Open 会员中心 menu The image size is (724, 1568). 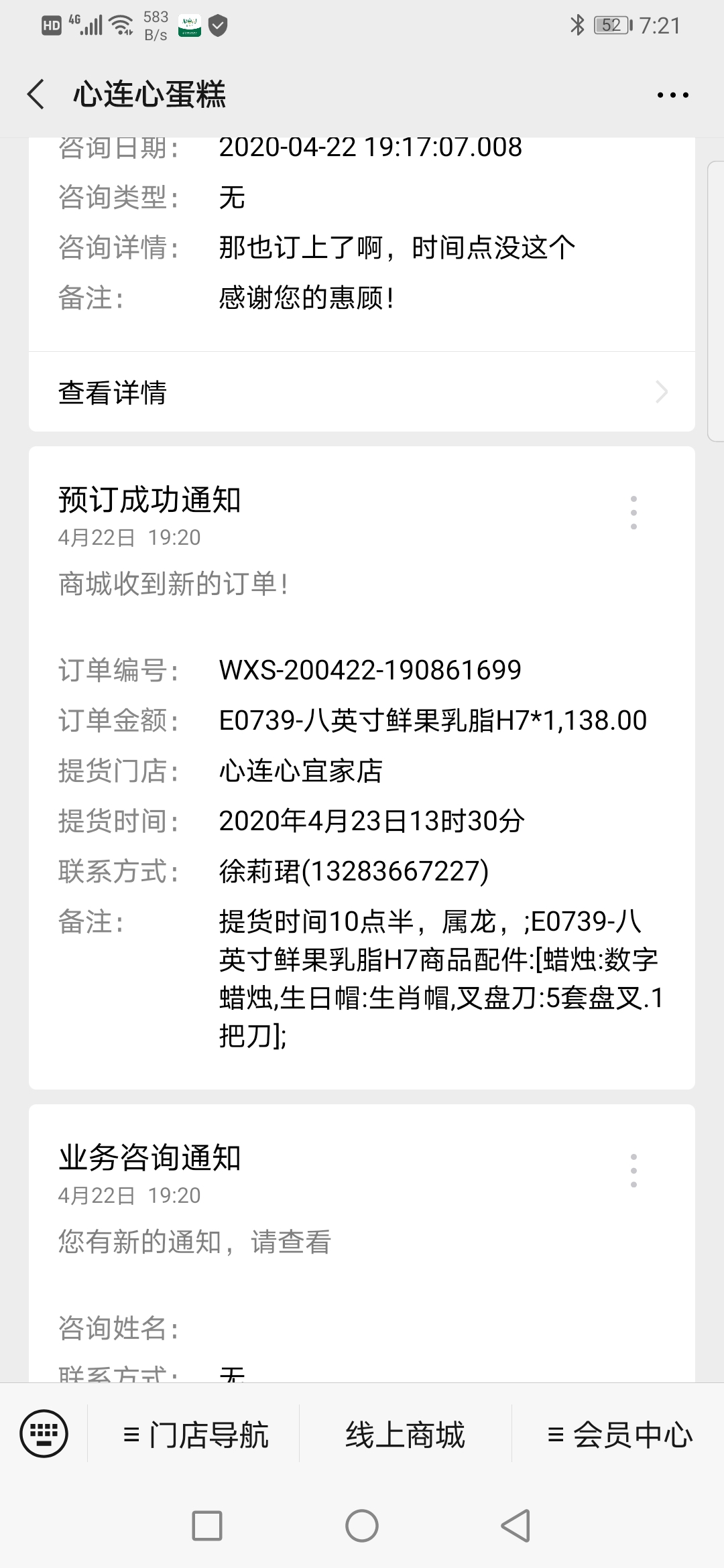click(618, 1435)
